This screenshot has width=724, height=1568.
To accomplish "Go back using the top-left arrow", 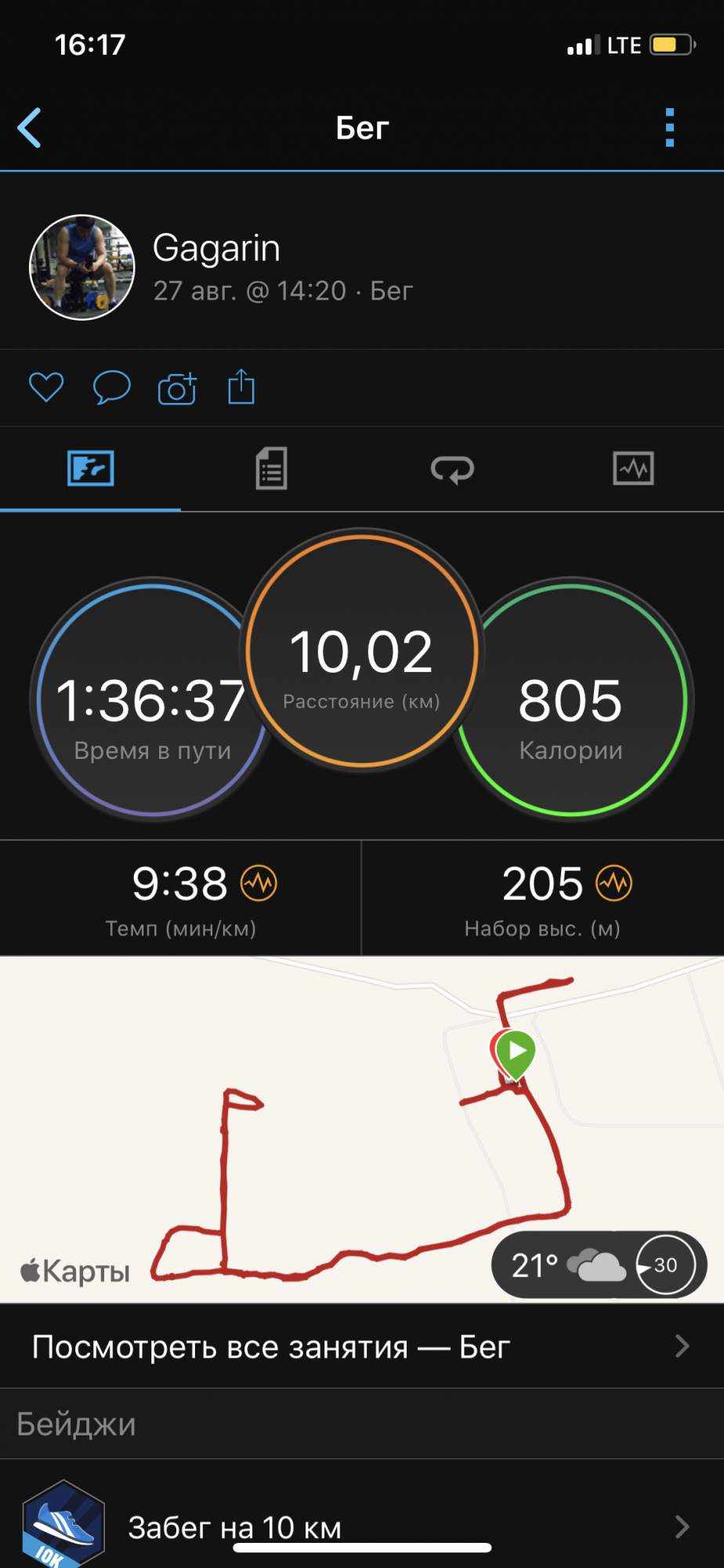I will click(30, 128).
